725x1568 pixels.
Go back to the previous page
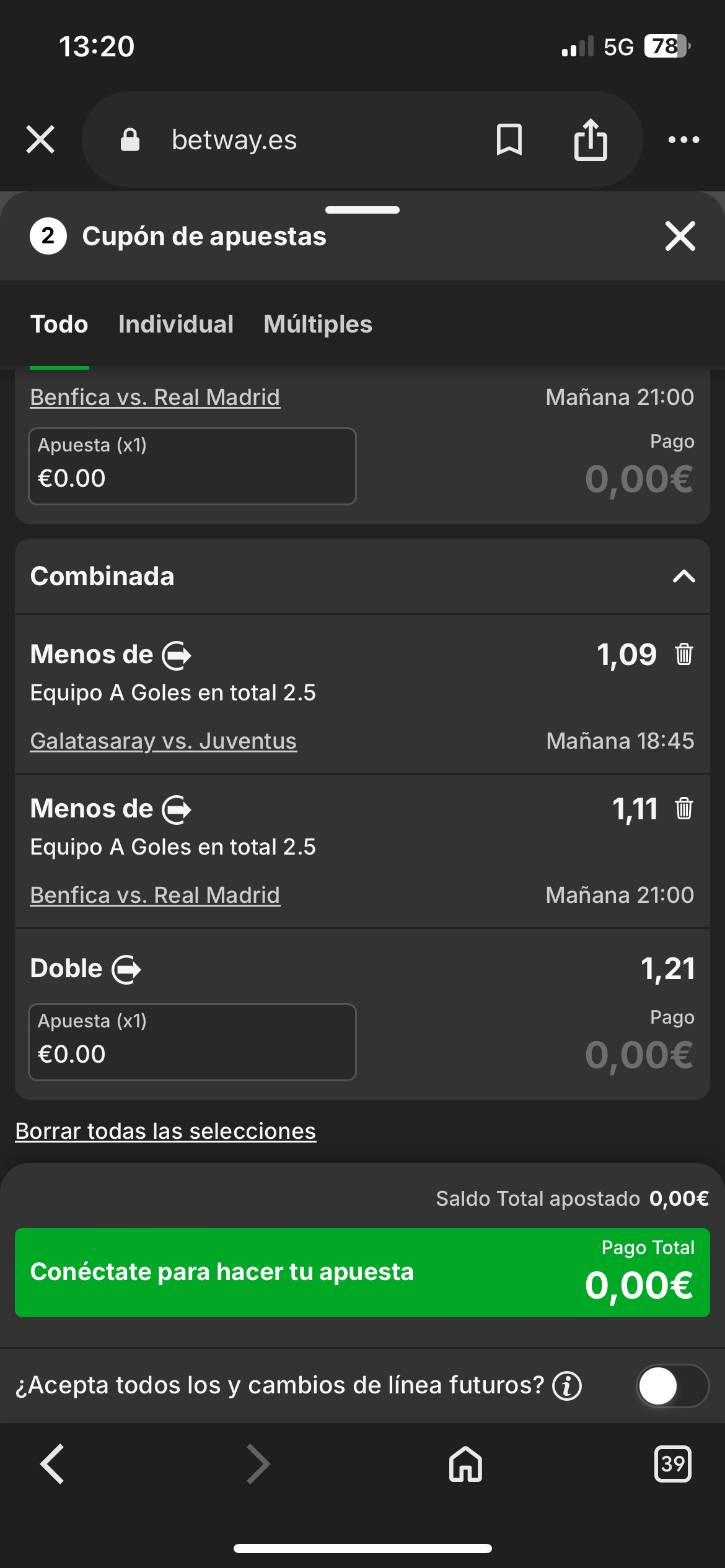click(52, 1464)
